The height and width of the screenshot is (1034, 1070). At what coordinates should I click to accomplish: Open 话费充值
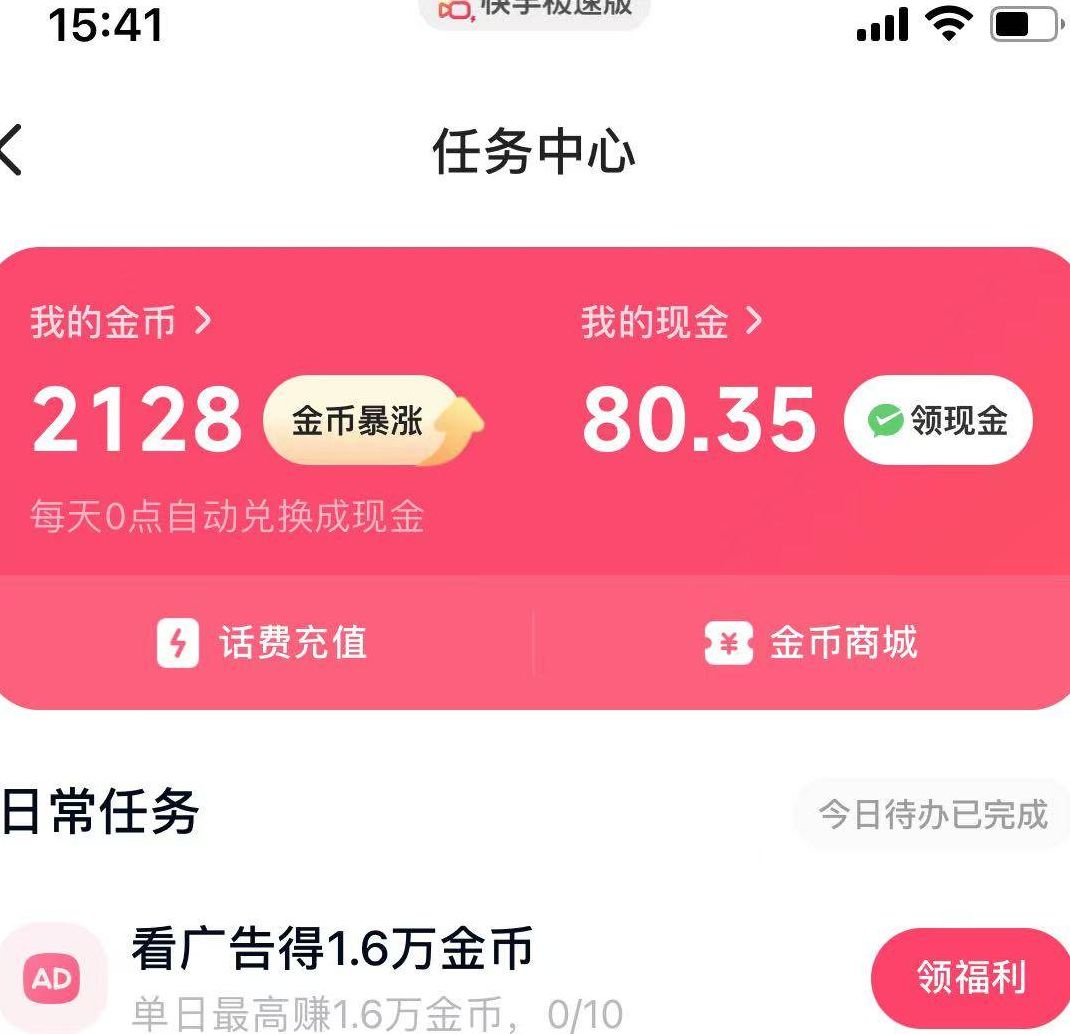click(x=263, y=643)
